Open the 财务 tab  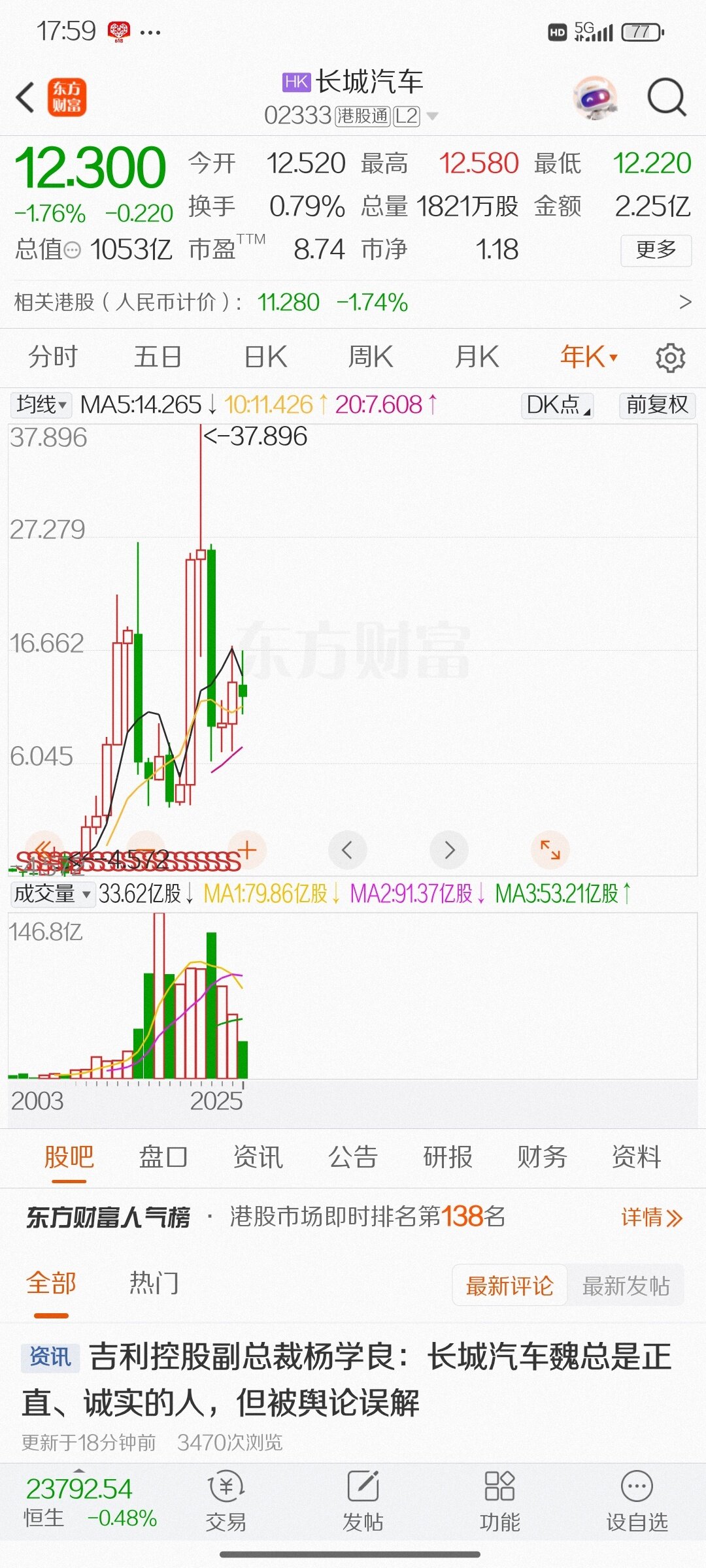coord(542,1157)
